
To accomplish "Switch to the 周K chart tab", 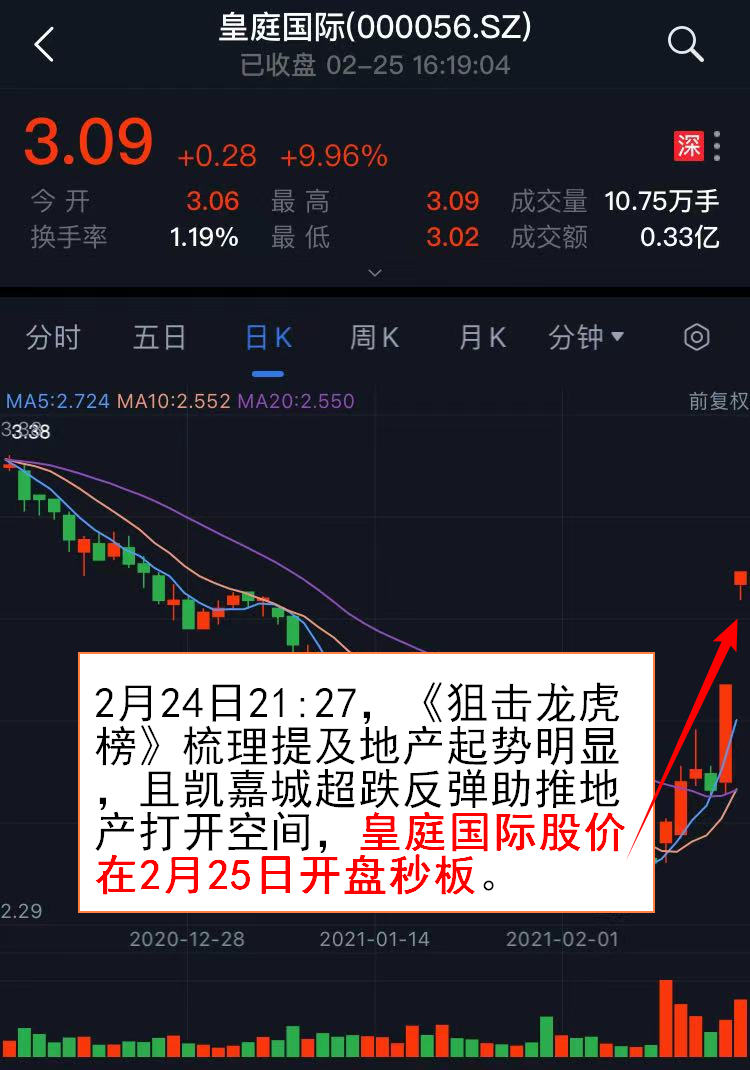I will click(375, 338).
